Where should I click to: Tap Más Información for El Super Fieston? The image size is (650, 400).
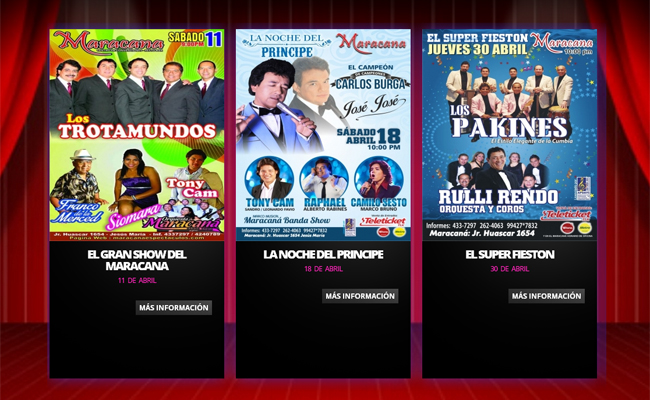click(x=546, y=296)
